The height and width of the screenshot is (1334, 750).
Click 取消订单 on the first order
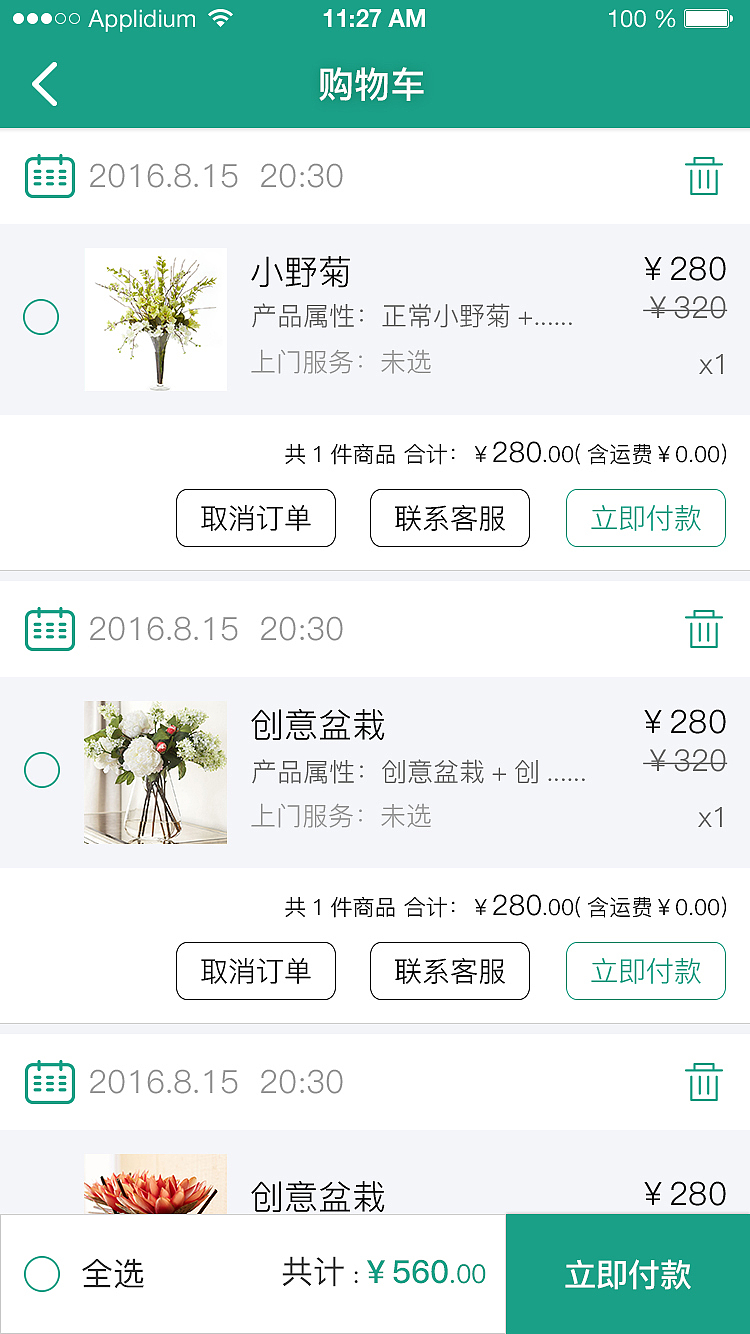(256, 518)
